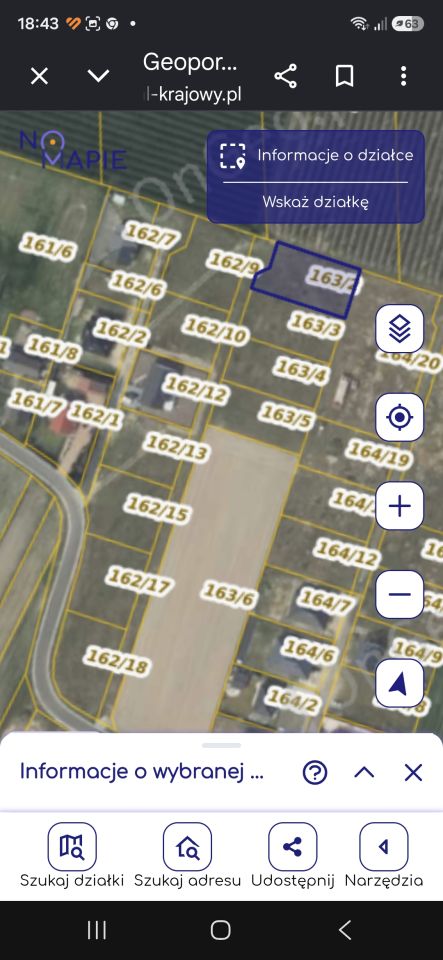Center map on my location
This screenshot has width=443, height=960.
click(400, 418)
